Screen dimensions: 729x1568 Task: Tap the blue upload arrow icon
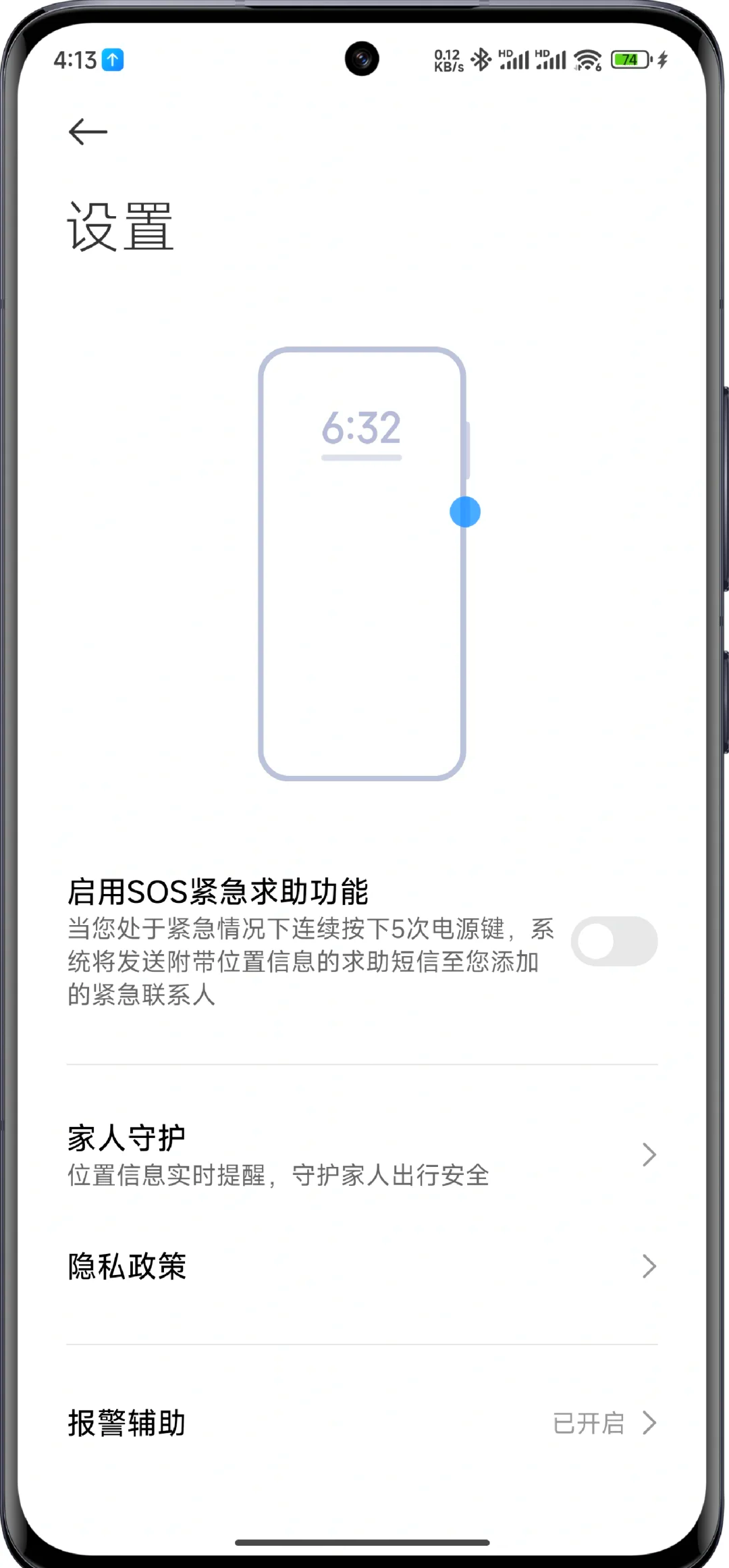pos(112,60)
